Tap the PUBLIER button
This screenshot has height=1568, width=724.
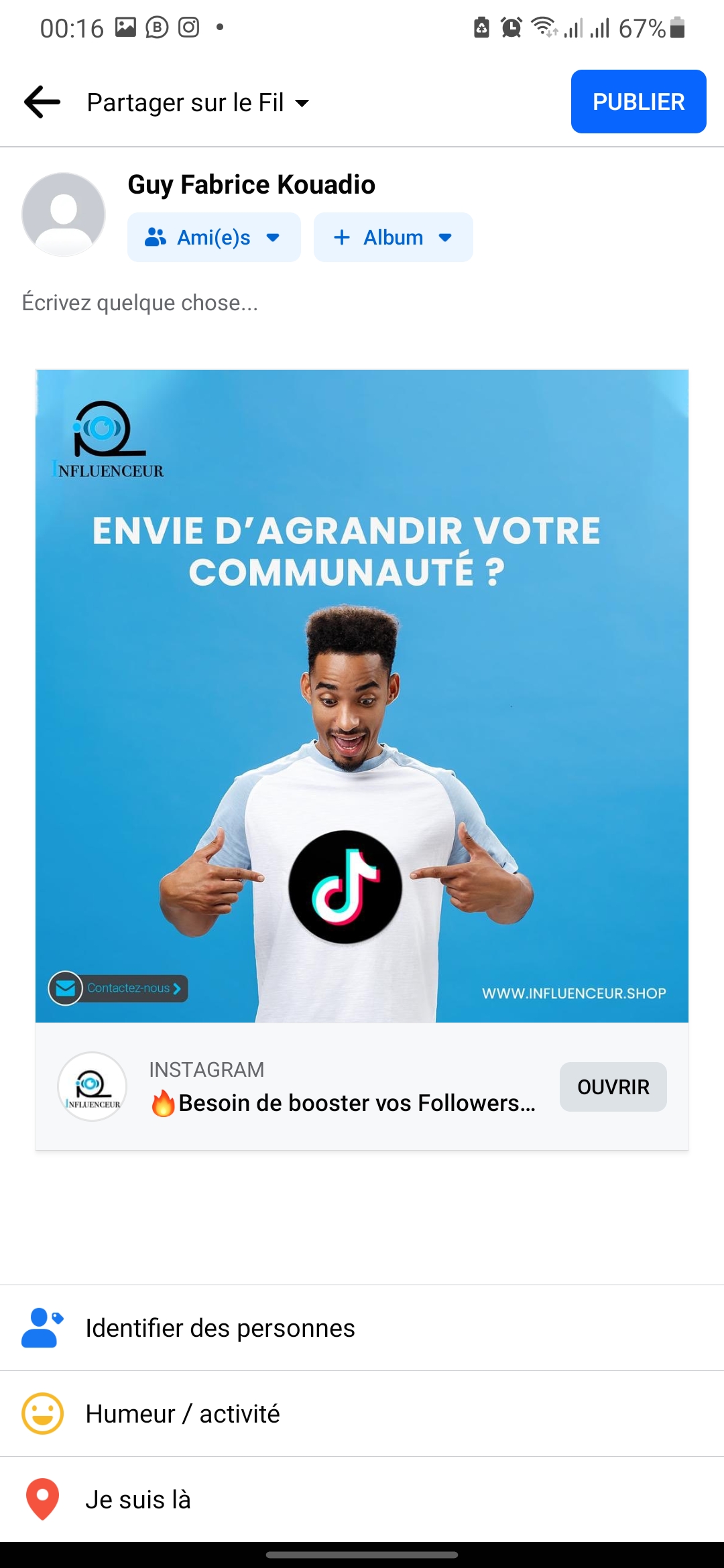click(638, 102)
